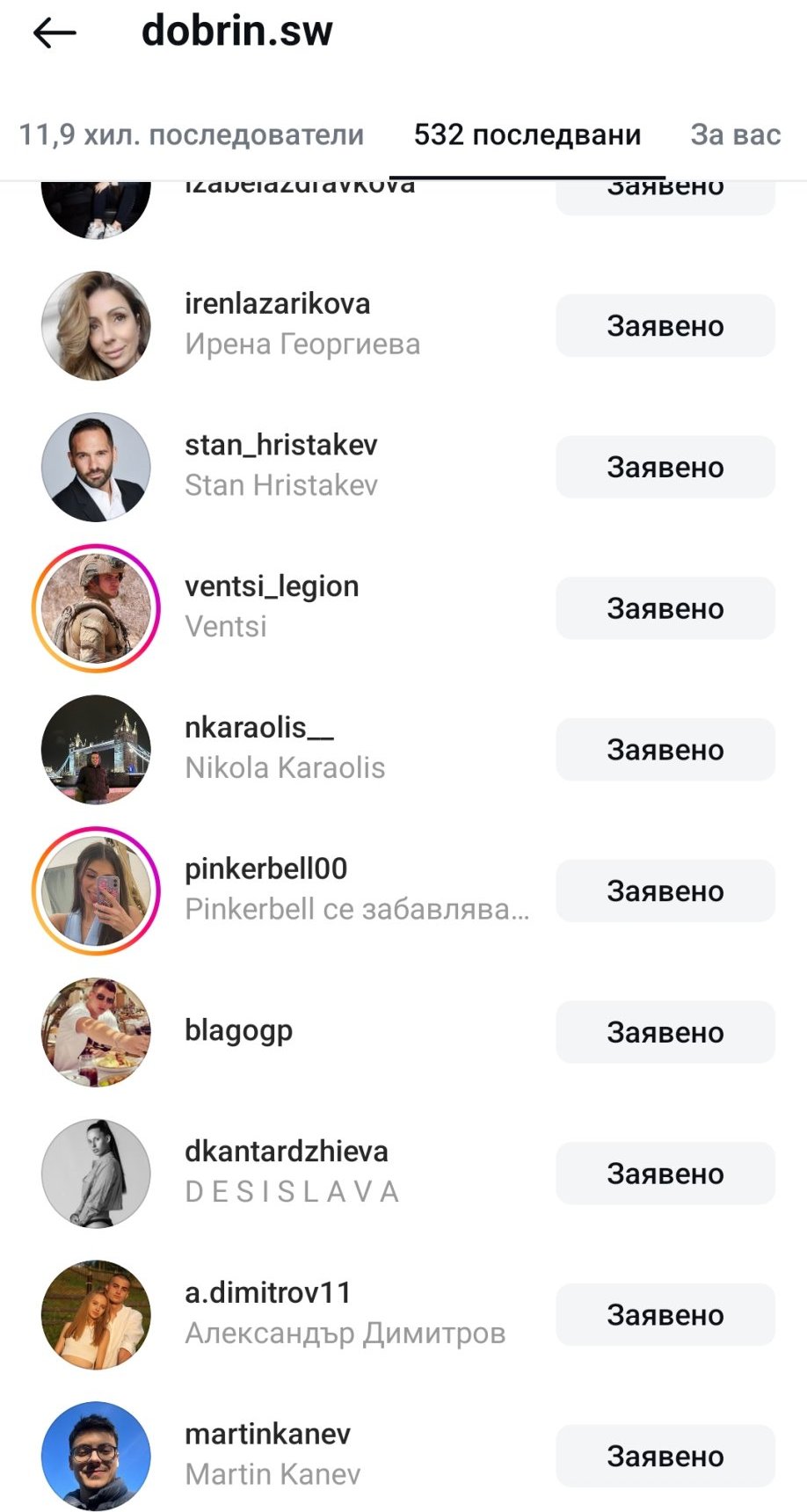Tap Заявено next to irenlazarikova

coord(665,326)
